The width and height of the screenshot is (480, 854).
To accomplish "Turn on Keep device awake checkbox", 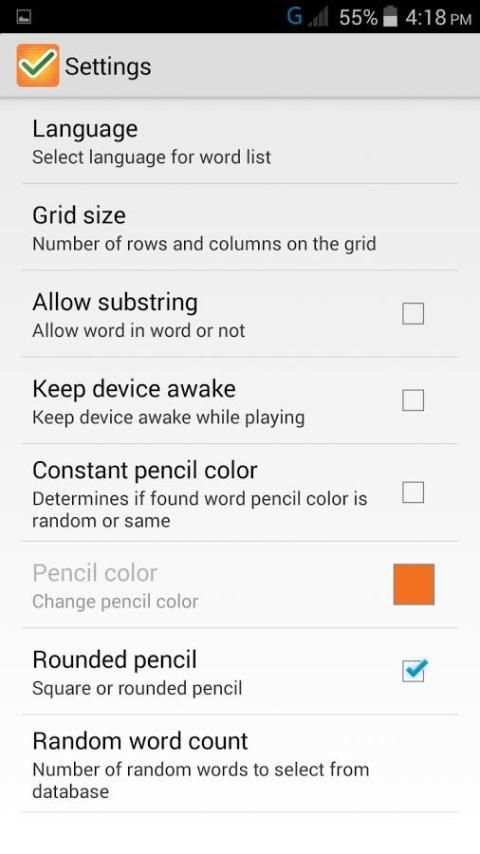I will click(x=412, y=400).
